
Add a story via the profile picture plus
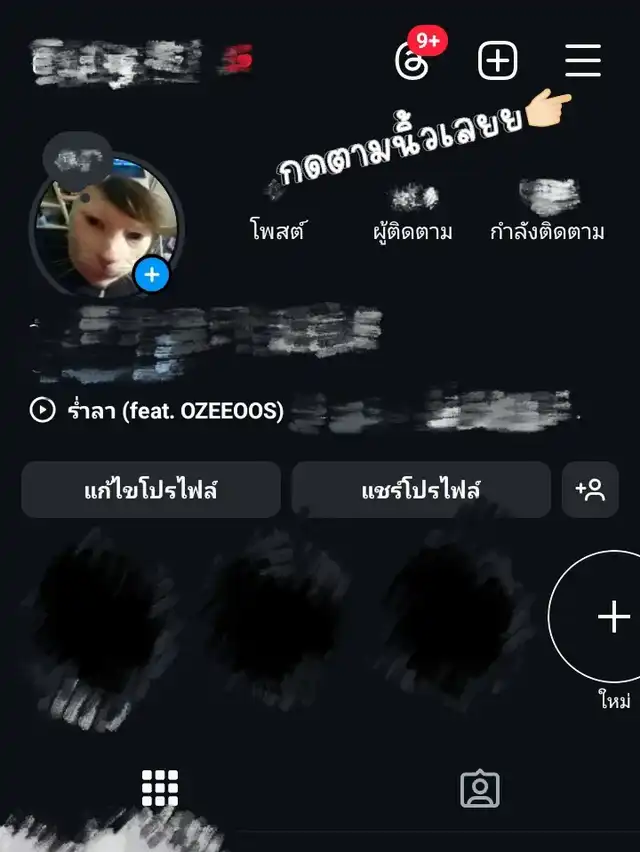[x=152, y=274]
